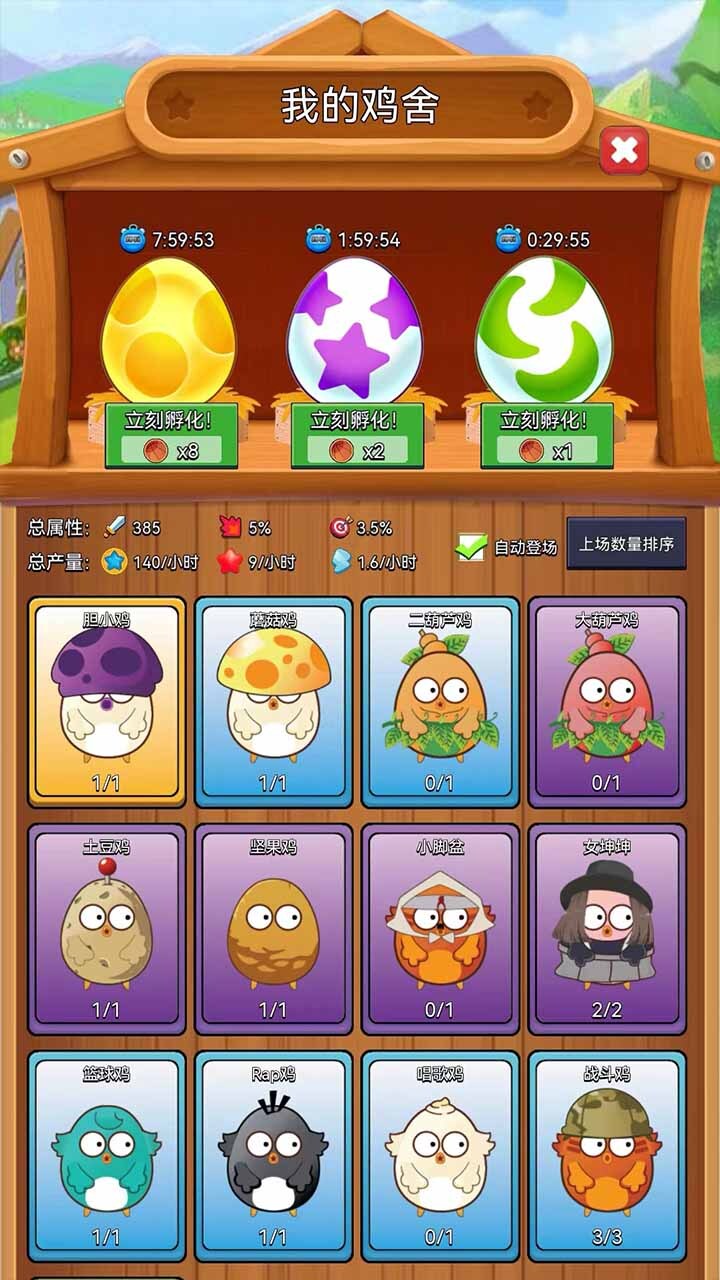This screenshot has height=1280, width=720.
Task: Hatch the yellow egg instantly for x8
Action: coord(171,435)
